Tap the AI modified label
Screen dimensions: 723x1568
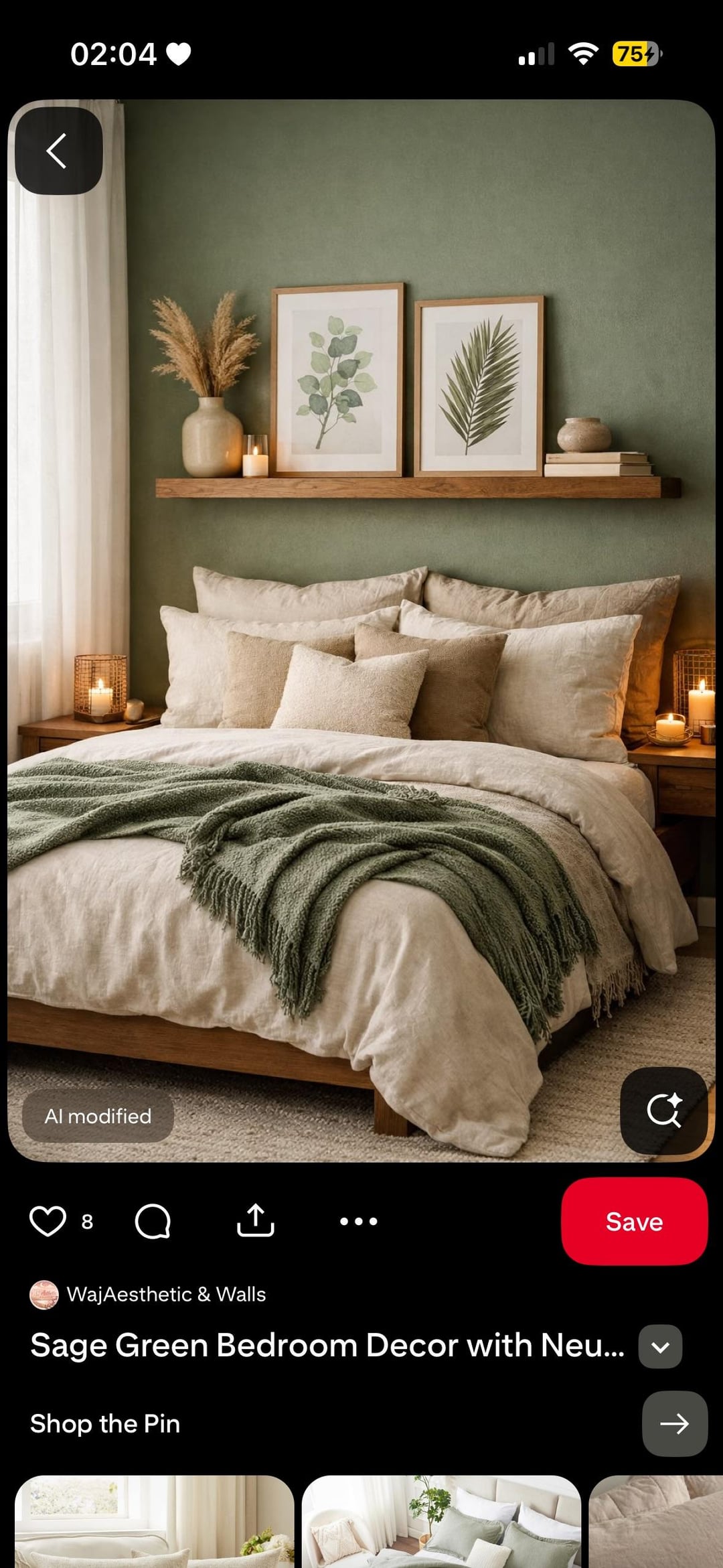pyautogui.click(x=98, y=1116)
